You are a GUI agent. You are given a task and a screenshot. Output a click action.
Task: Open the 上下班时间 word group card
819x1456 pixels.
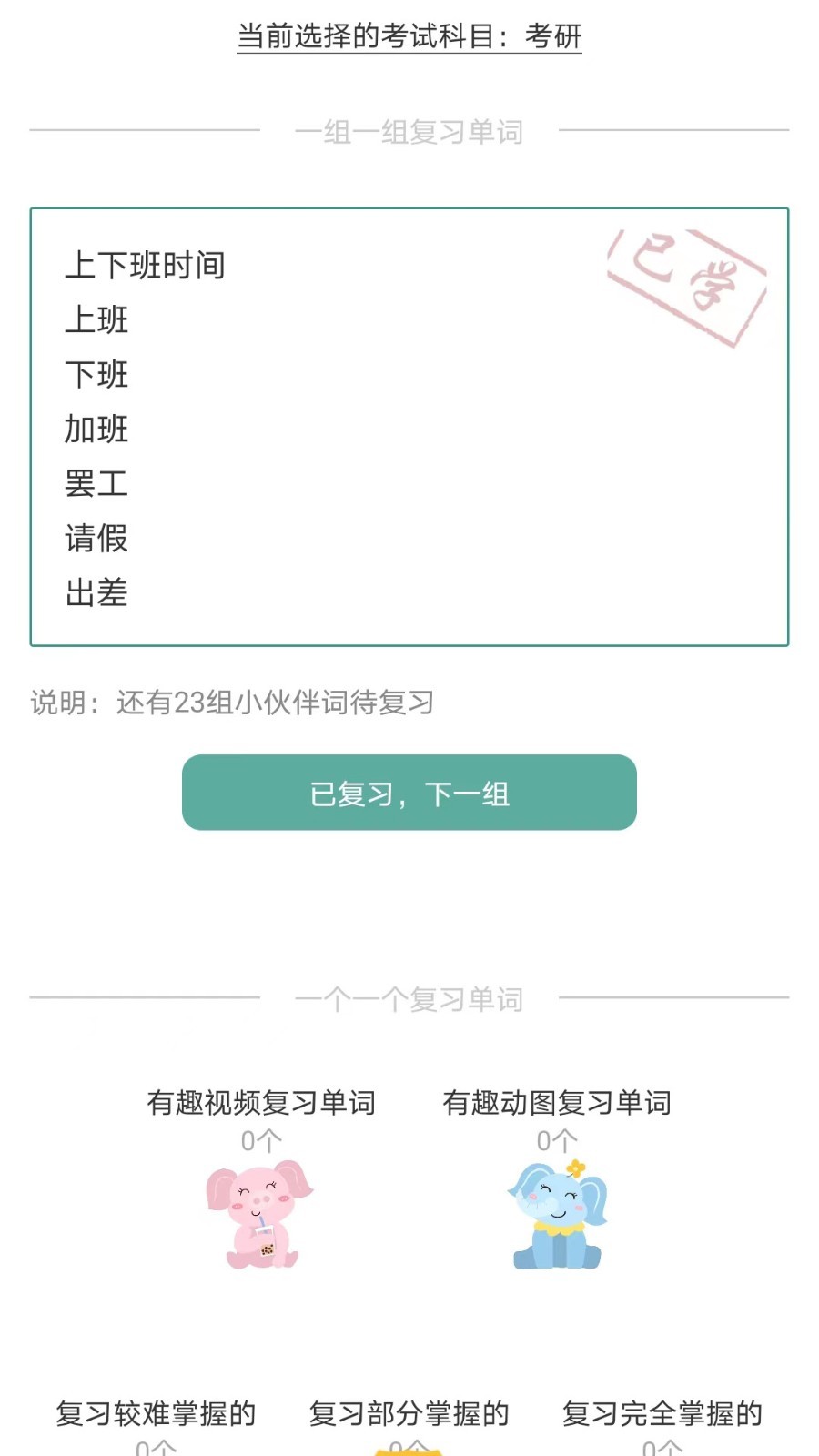point(409,427)
